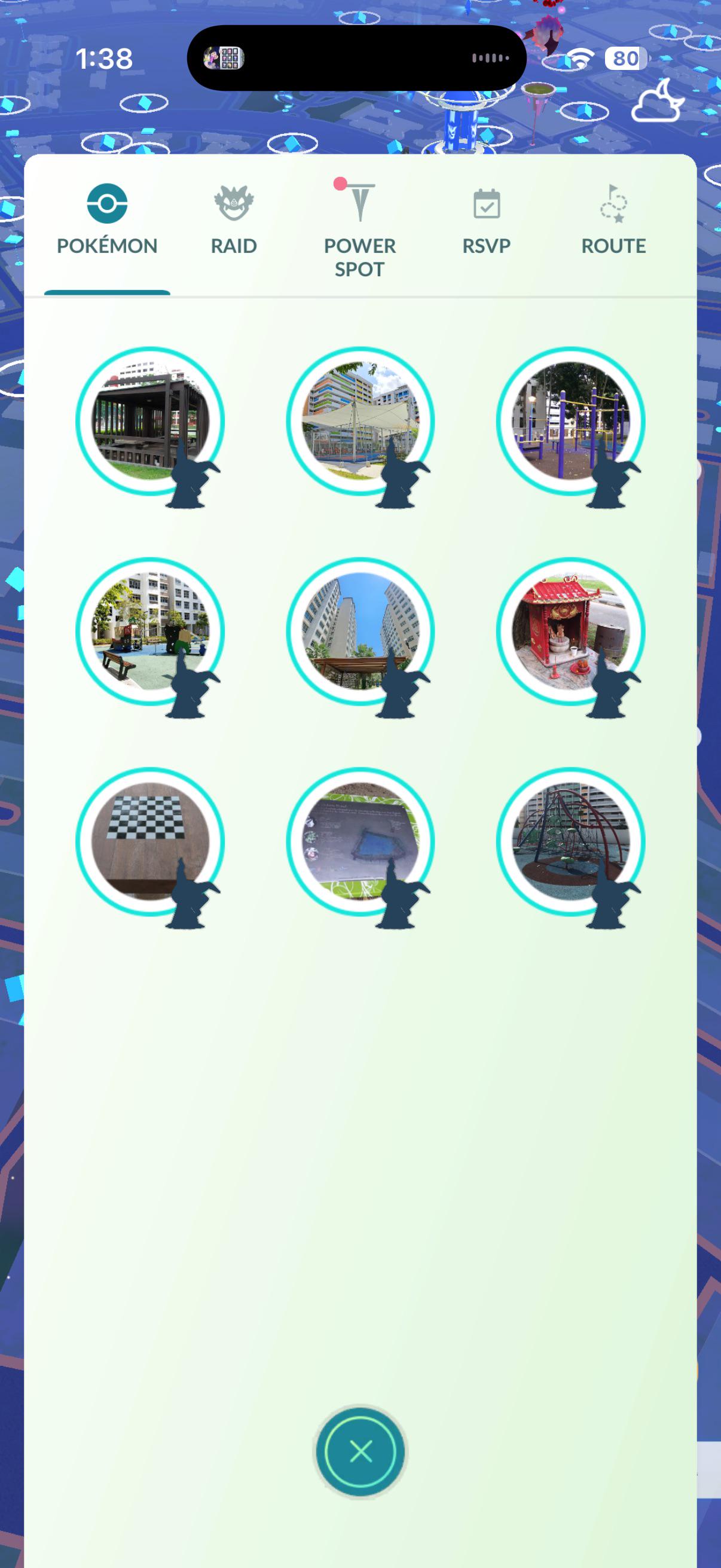
Task: Open the red shrine PokéStop sighting
Action: 570,632
